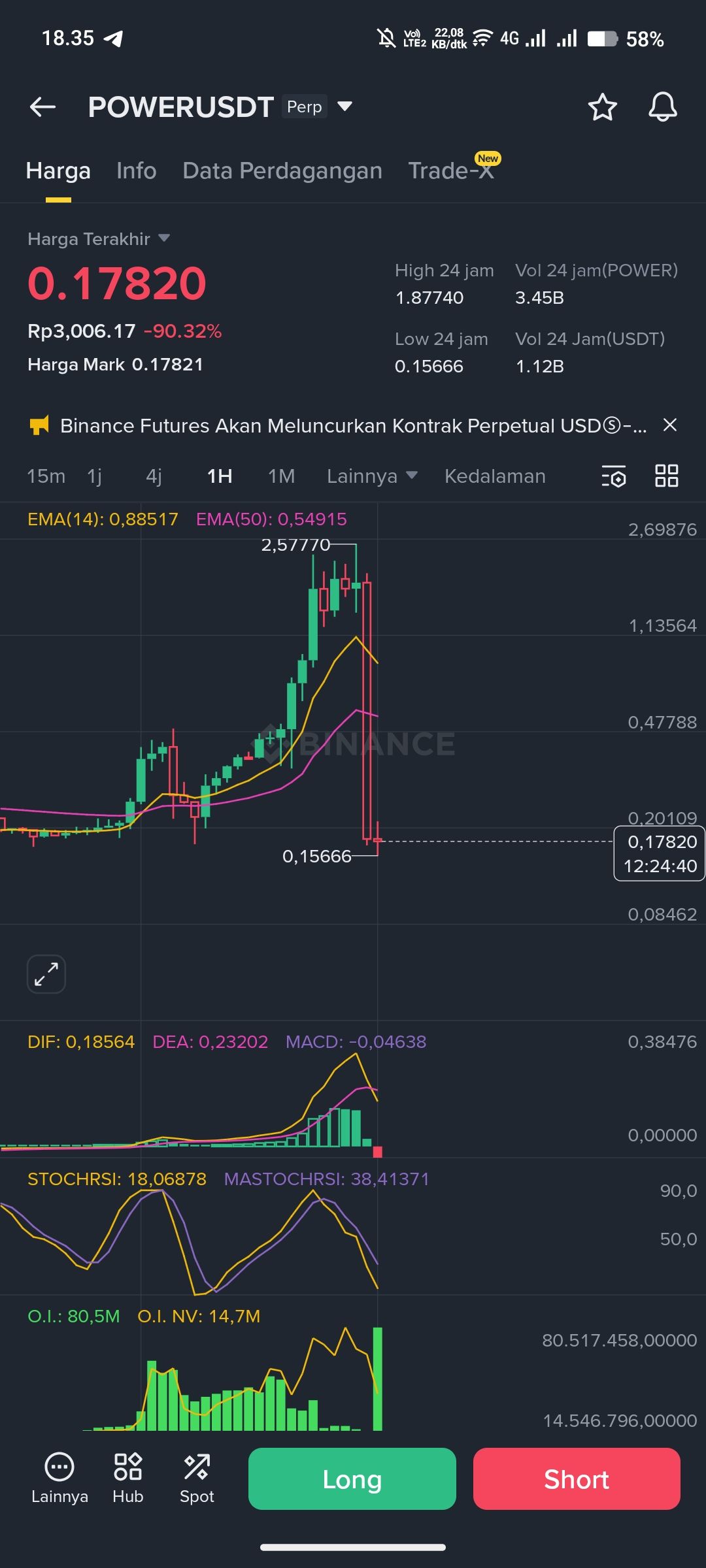
Task: Open the POWERUSDT Perp pair dropdown
Action: (345, 106)
